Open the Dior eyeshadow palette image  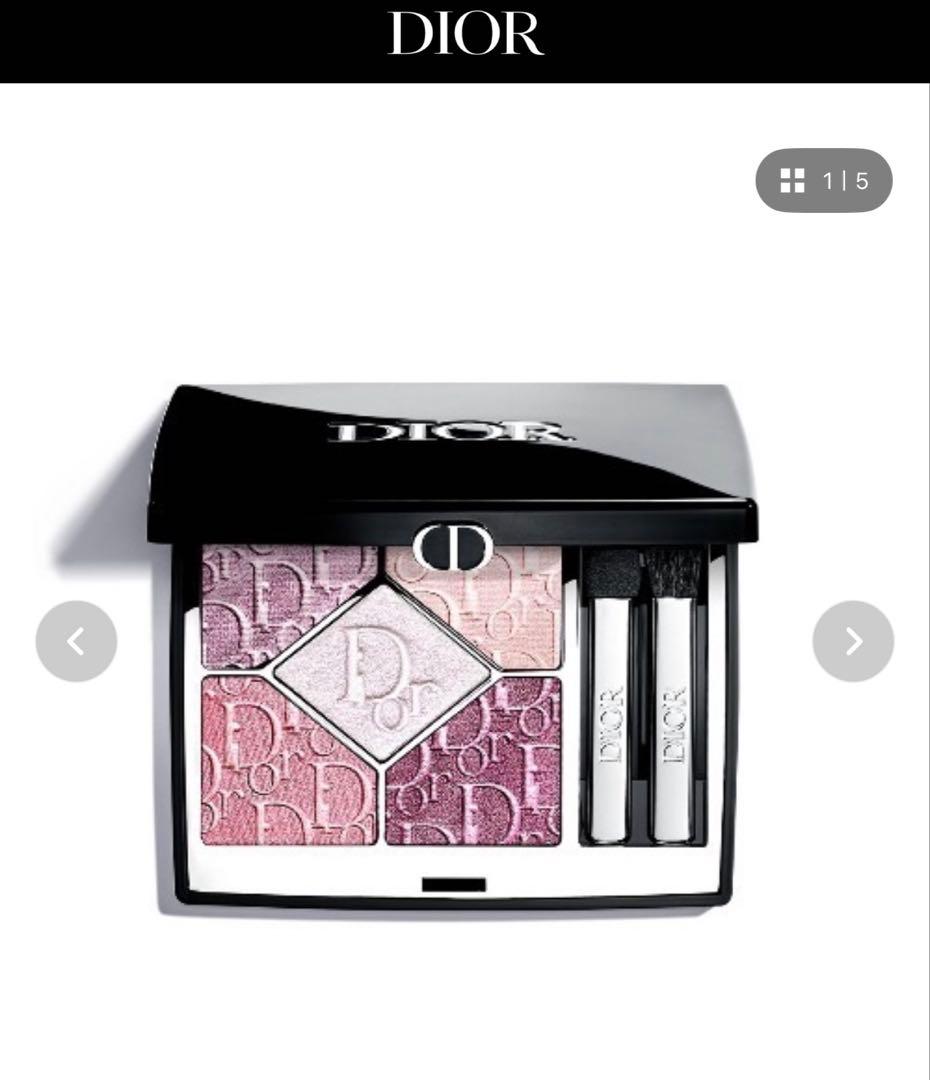click(455, 650)
